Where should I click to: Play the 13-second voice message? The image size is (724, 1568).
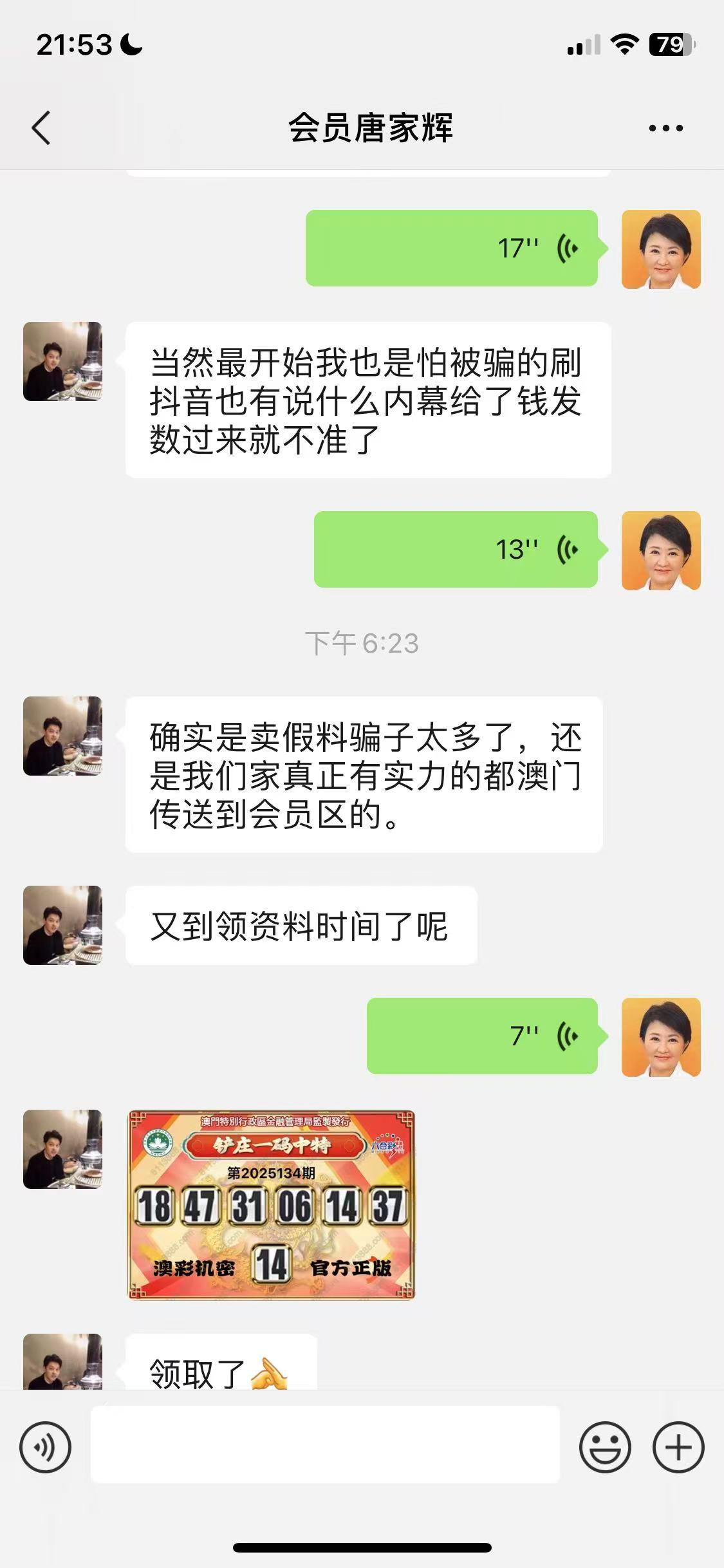456,549
